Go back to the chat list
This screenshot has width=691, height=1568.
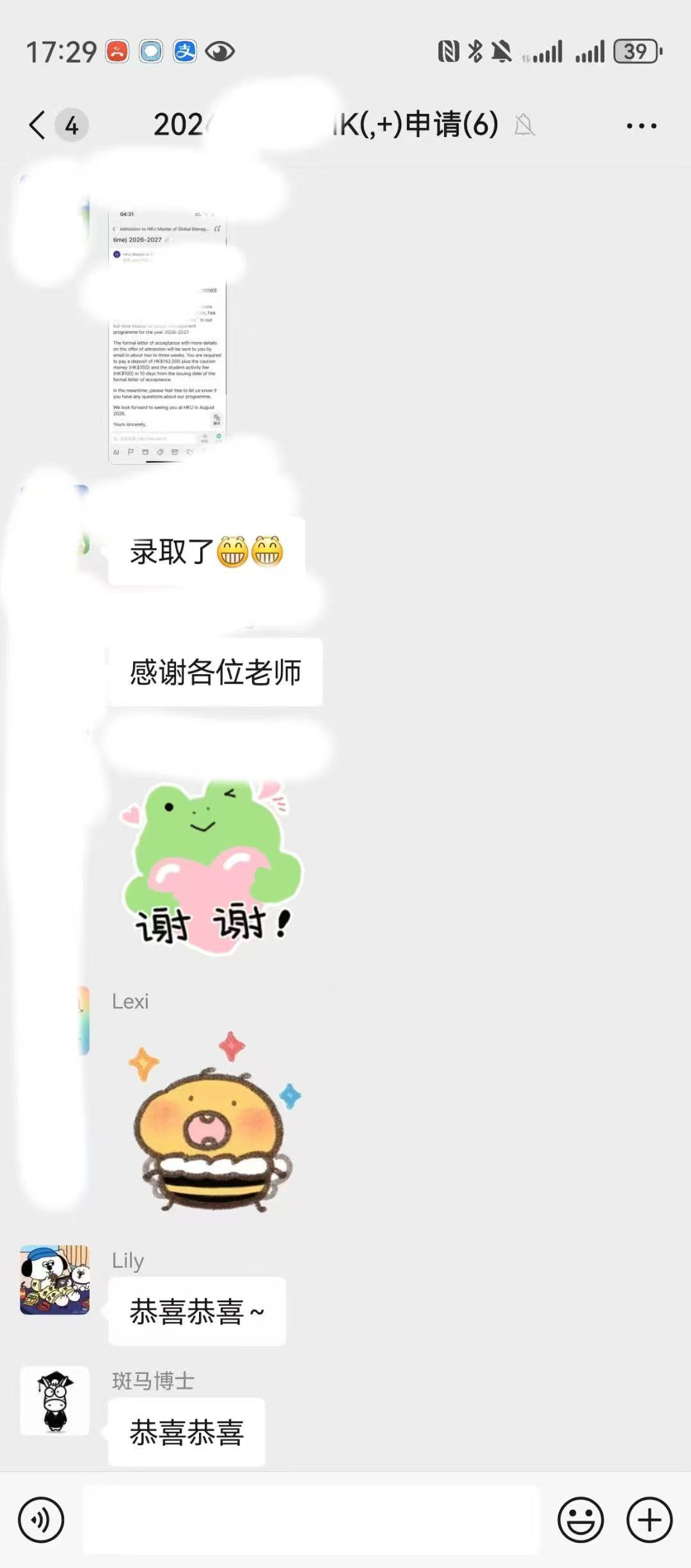coord(38,125)
